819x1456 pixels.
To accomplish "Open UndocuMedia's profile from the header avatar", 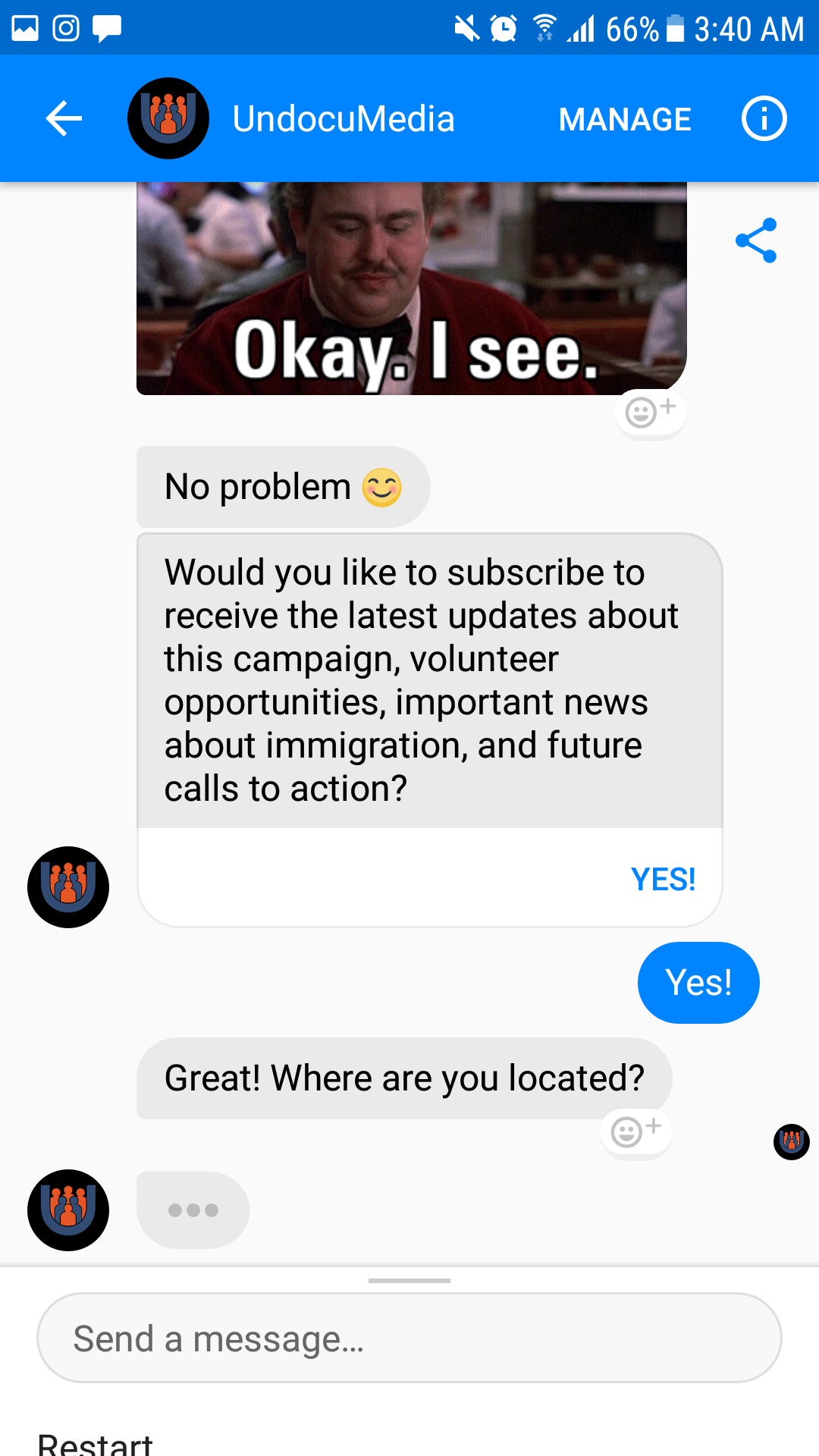I will (x=168, y=119).
